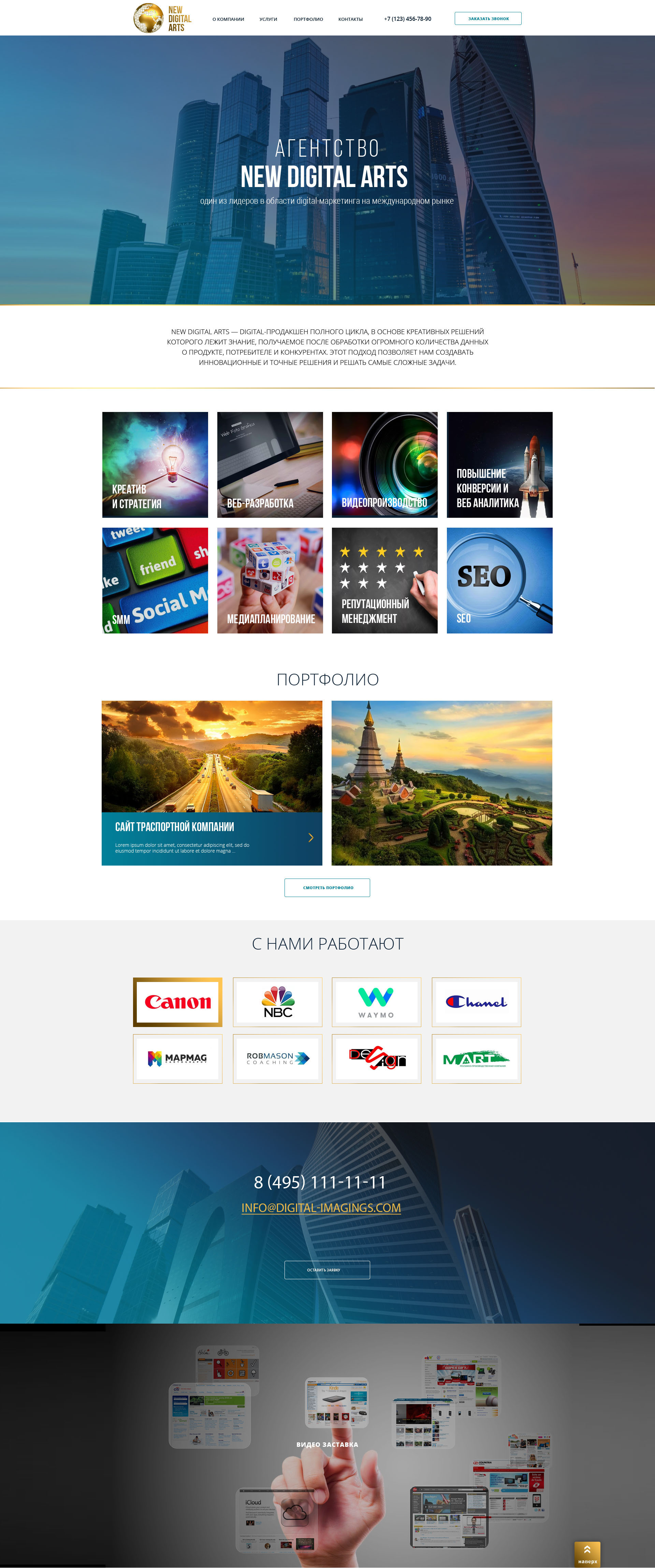Select the Медиапланирование tile
Viewport: 655px width, 1568px height.
point(270,580)
